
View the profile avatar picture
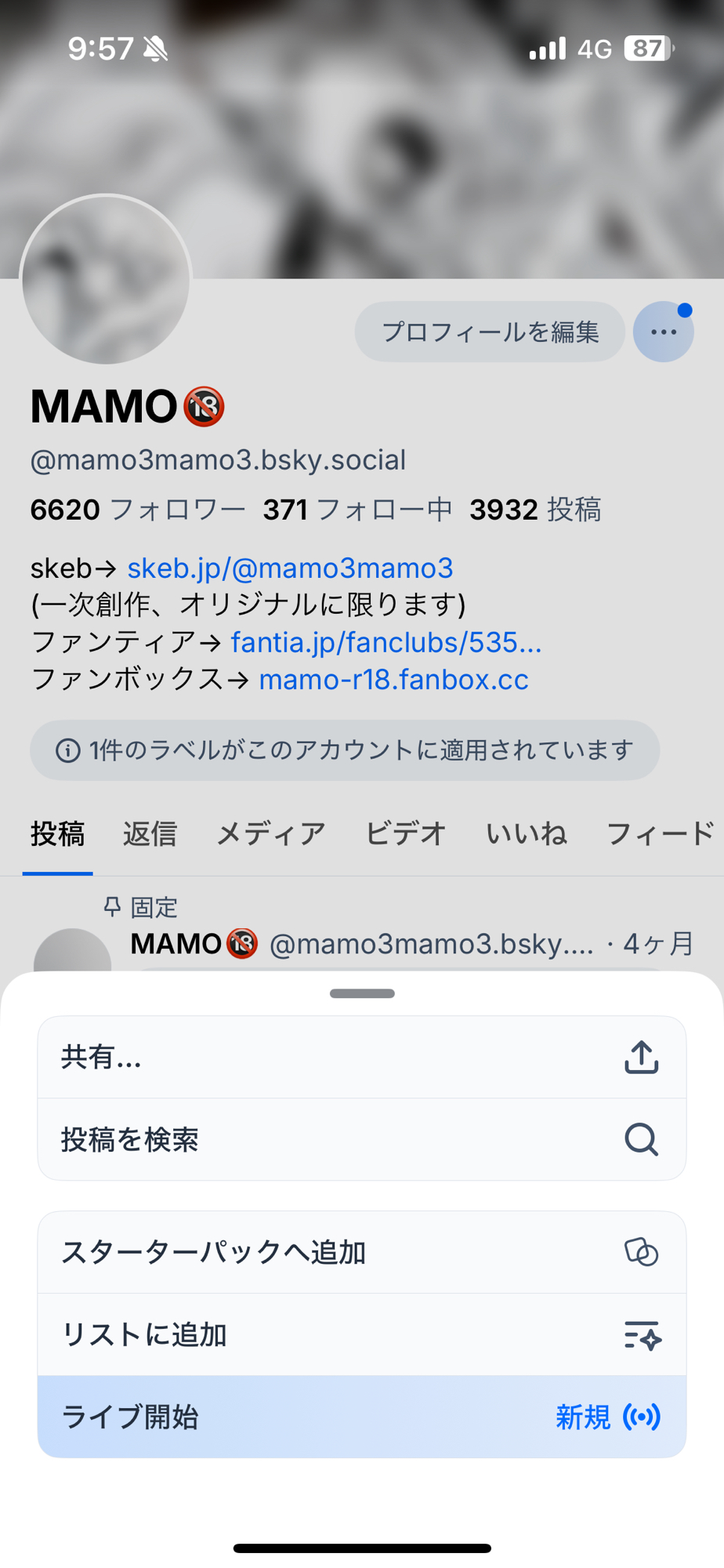pos(106,280)
